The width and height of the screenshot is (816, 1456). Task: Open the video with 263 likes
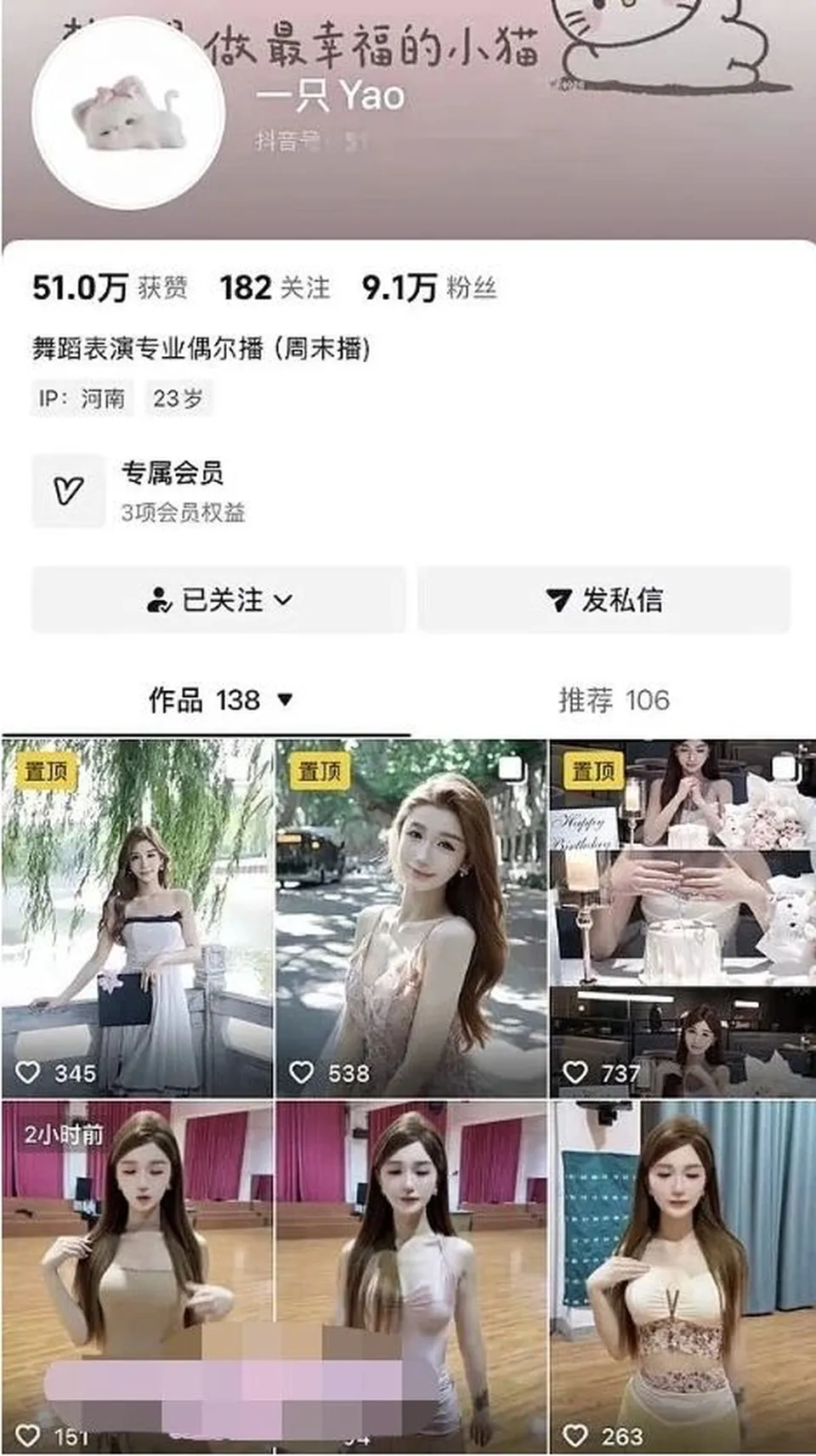(x=683, y=1278)
